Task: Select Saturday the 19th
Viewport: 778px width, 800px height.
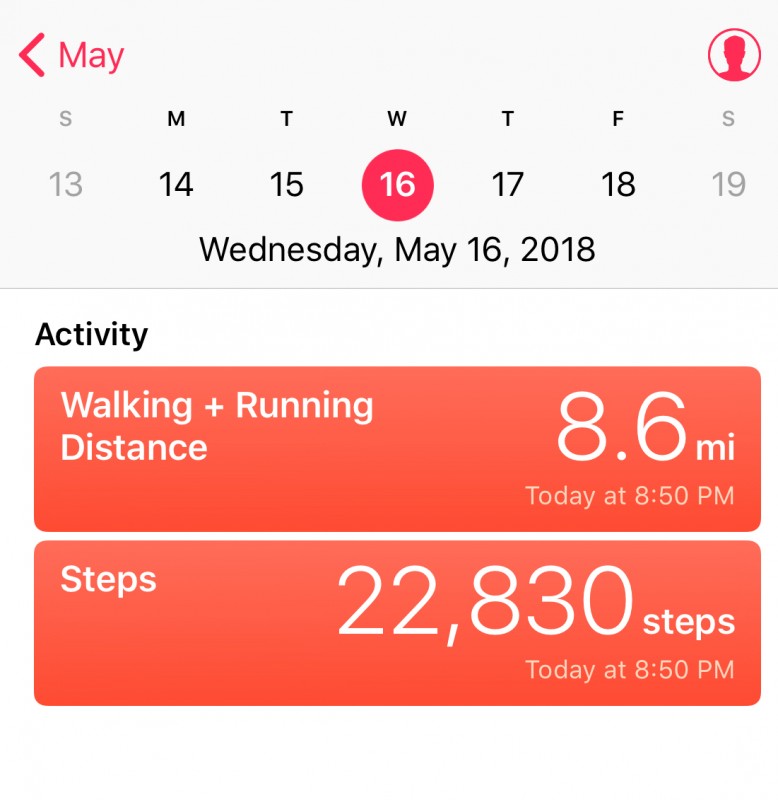Action: [728, 185]
